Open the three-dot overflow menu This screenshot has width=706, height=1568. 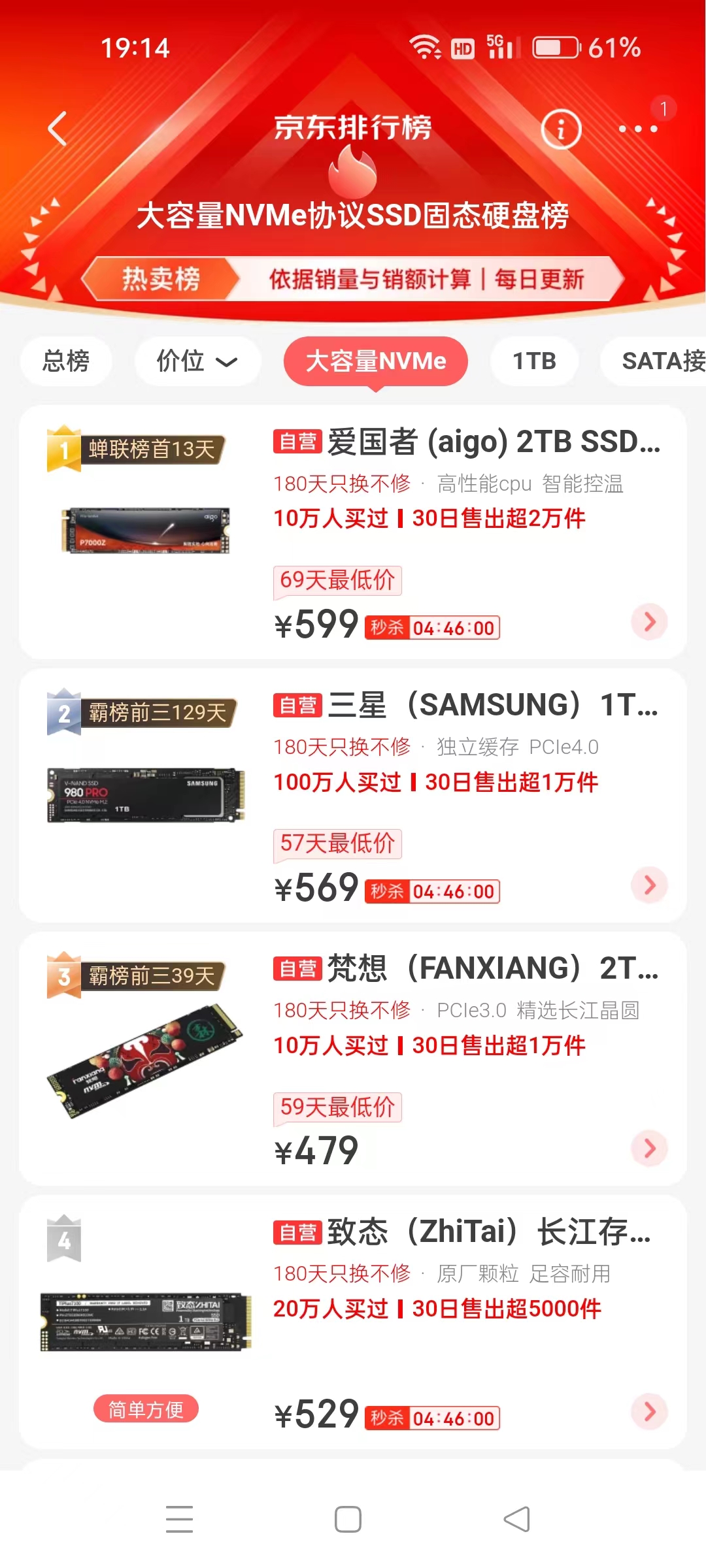click(x=638, y=129)
